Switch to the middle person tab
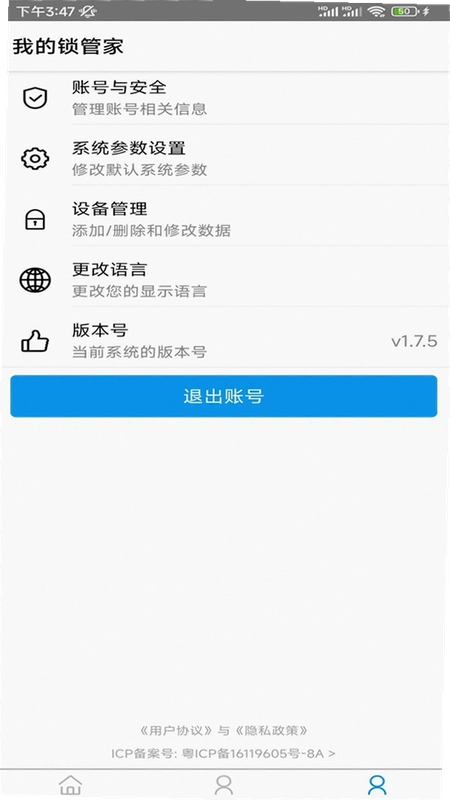Screen dimensions: 450x800 point(223,785)
